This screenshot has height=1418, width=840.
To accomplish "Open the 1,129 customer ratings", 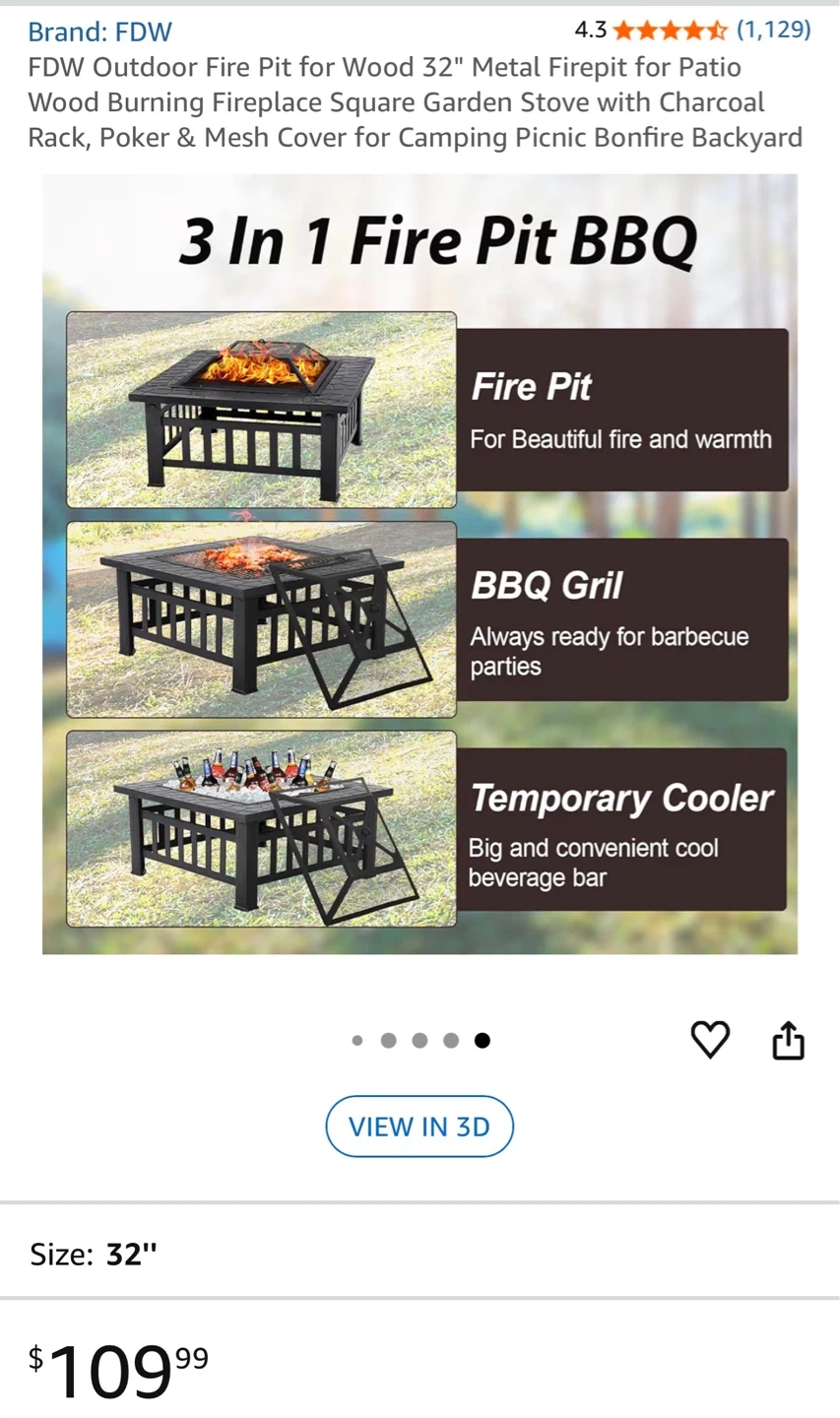I will pos(773,30).
